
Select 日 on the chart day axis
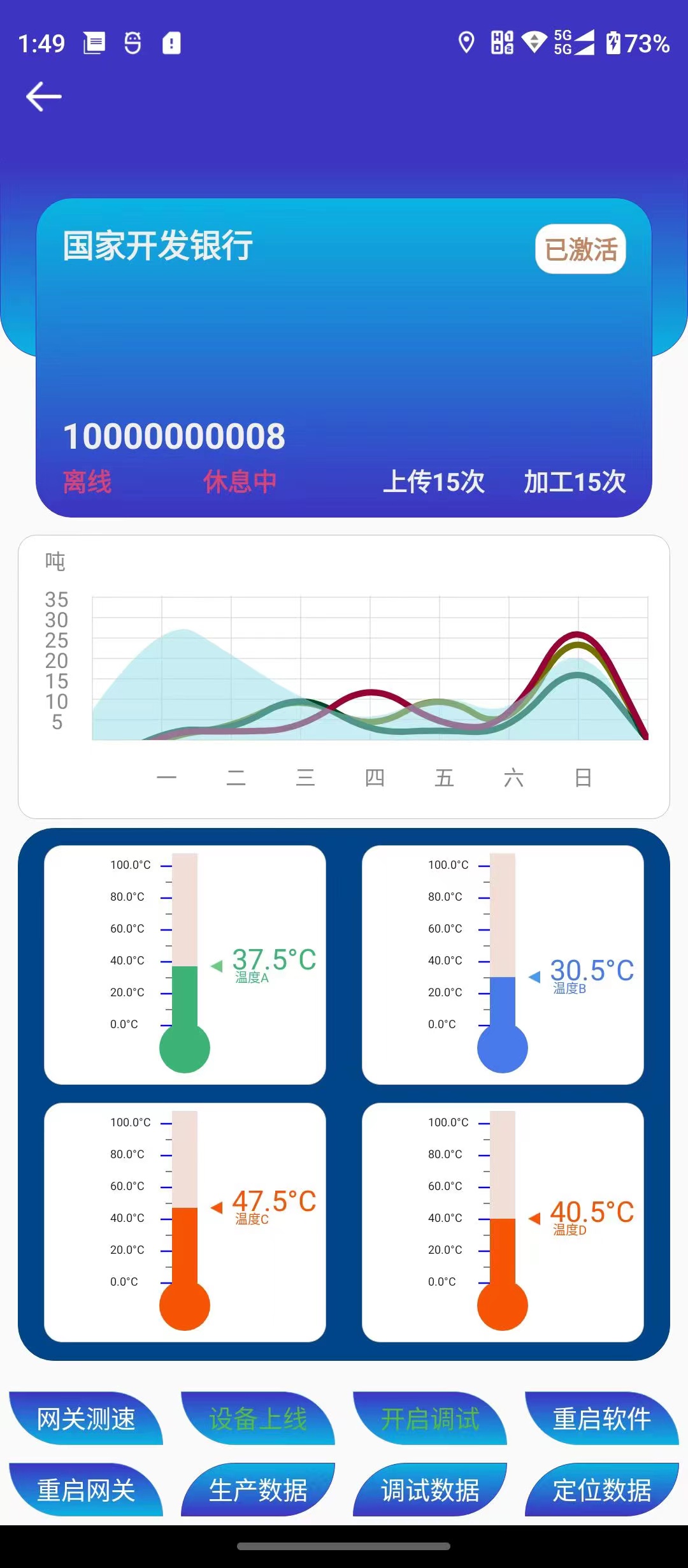click(581, 777)
